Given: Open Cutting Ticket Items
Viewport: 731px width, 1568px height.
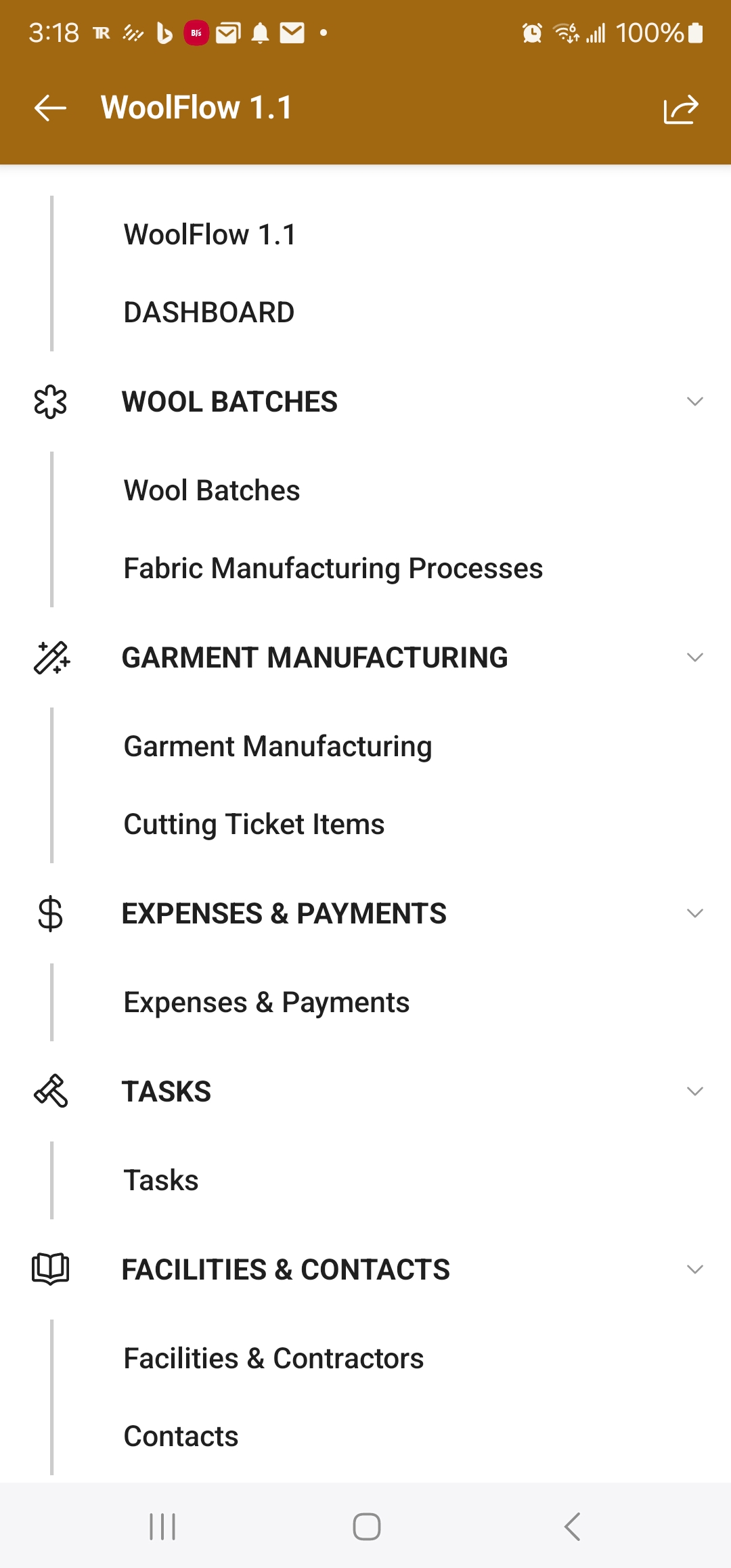Looking at the screenshot, I should 254,825.
